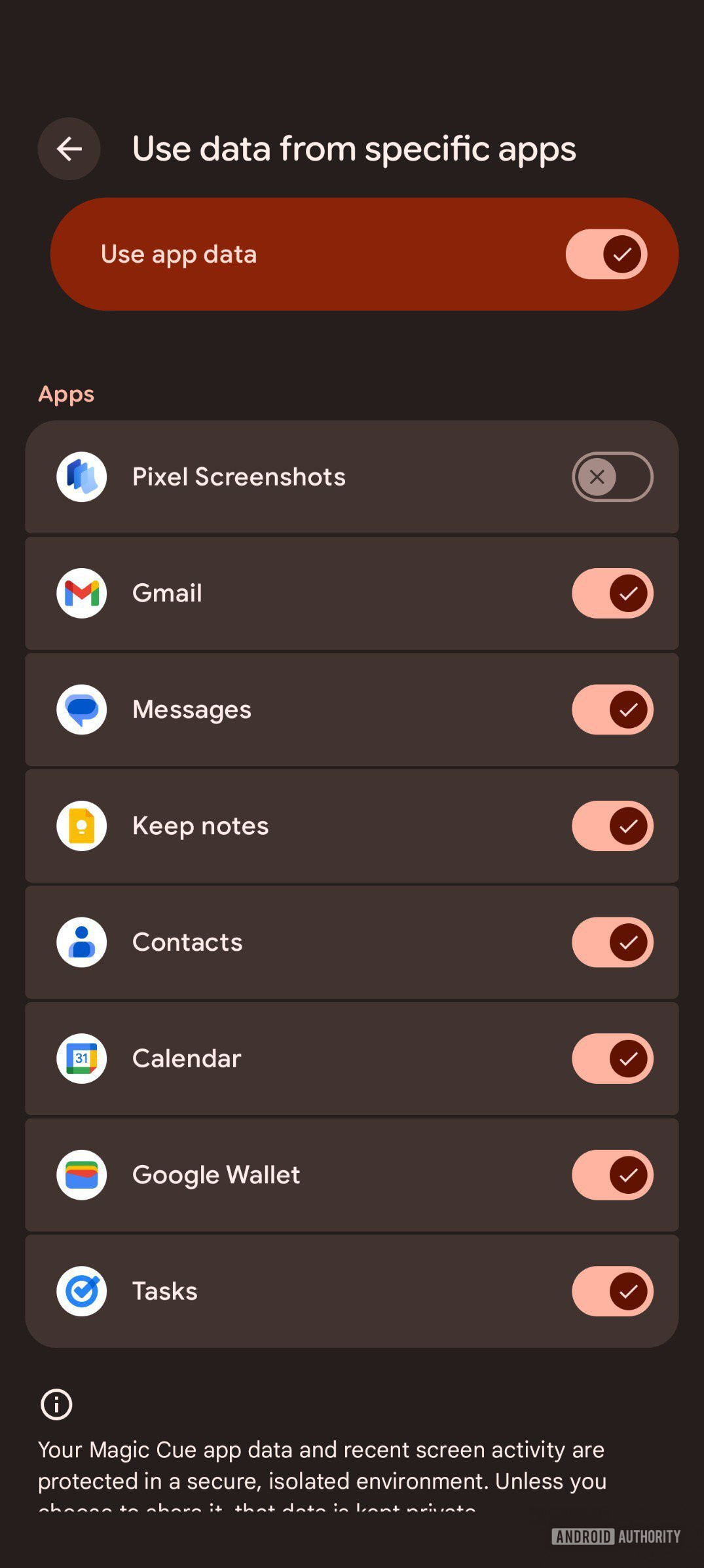
Task: Disable the Tasks toggle
Action: pyautogui.click(x=612, y=1291)
